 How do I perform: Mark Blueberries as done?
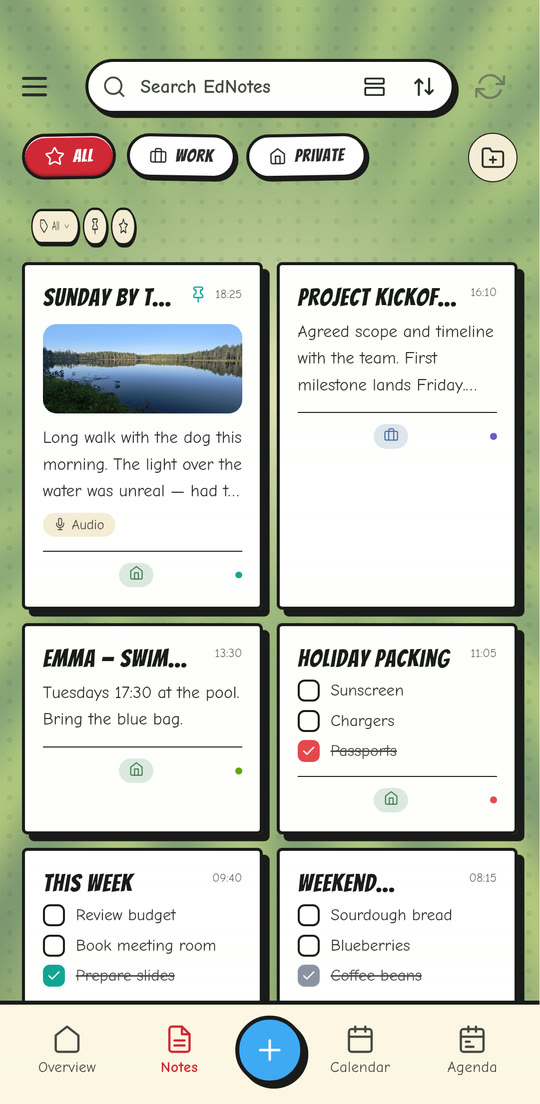click(x=308, y=946)
